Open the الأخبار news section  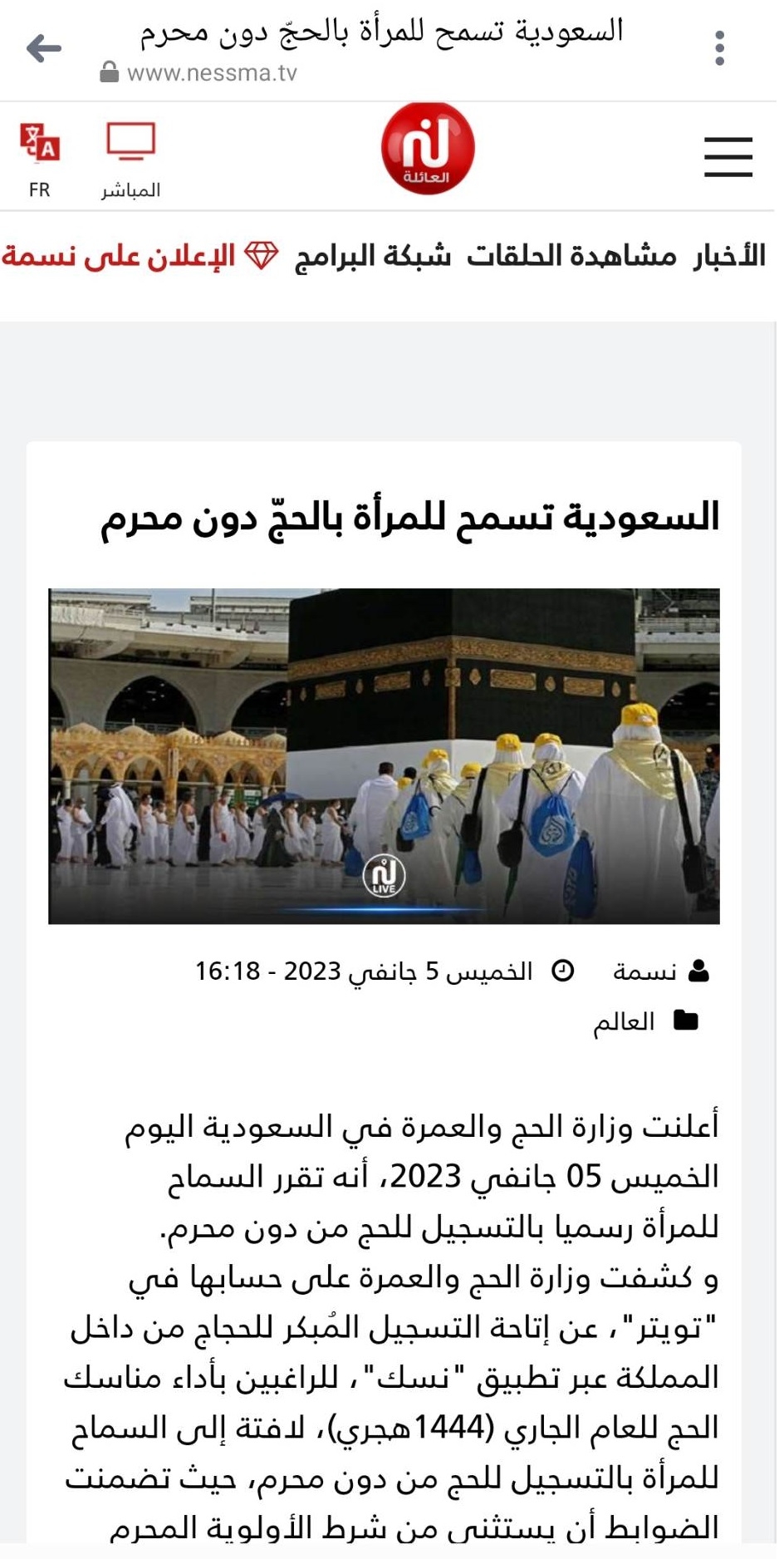[729, 256]
